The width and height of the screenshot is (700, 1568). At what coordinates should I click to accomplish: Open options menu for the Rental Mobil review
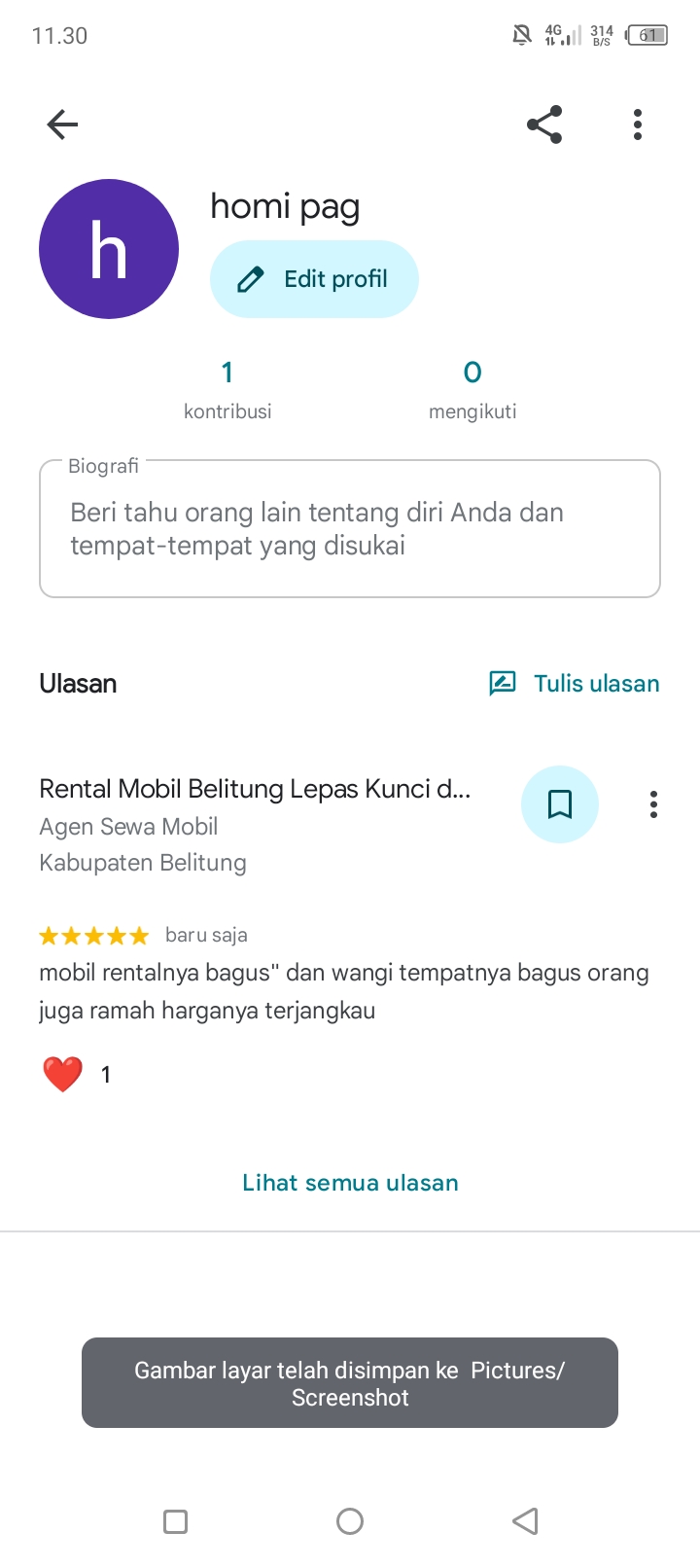coord(653,804)
